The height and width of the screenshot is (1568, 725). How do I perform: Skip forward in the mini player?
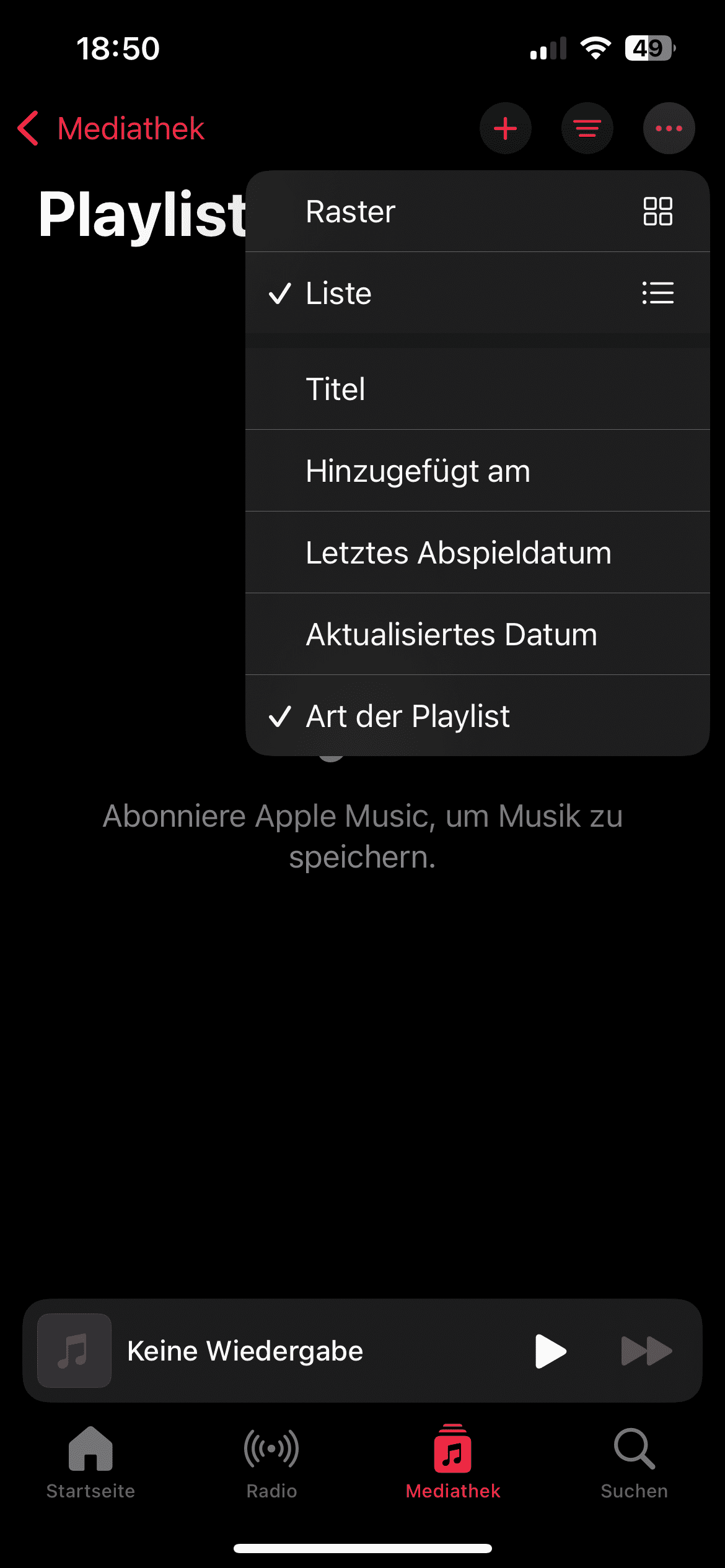click(646, 1351)
